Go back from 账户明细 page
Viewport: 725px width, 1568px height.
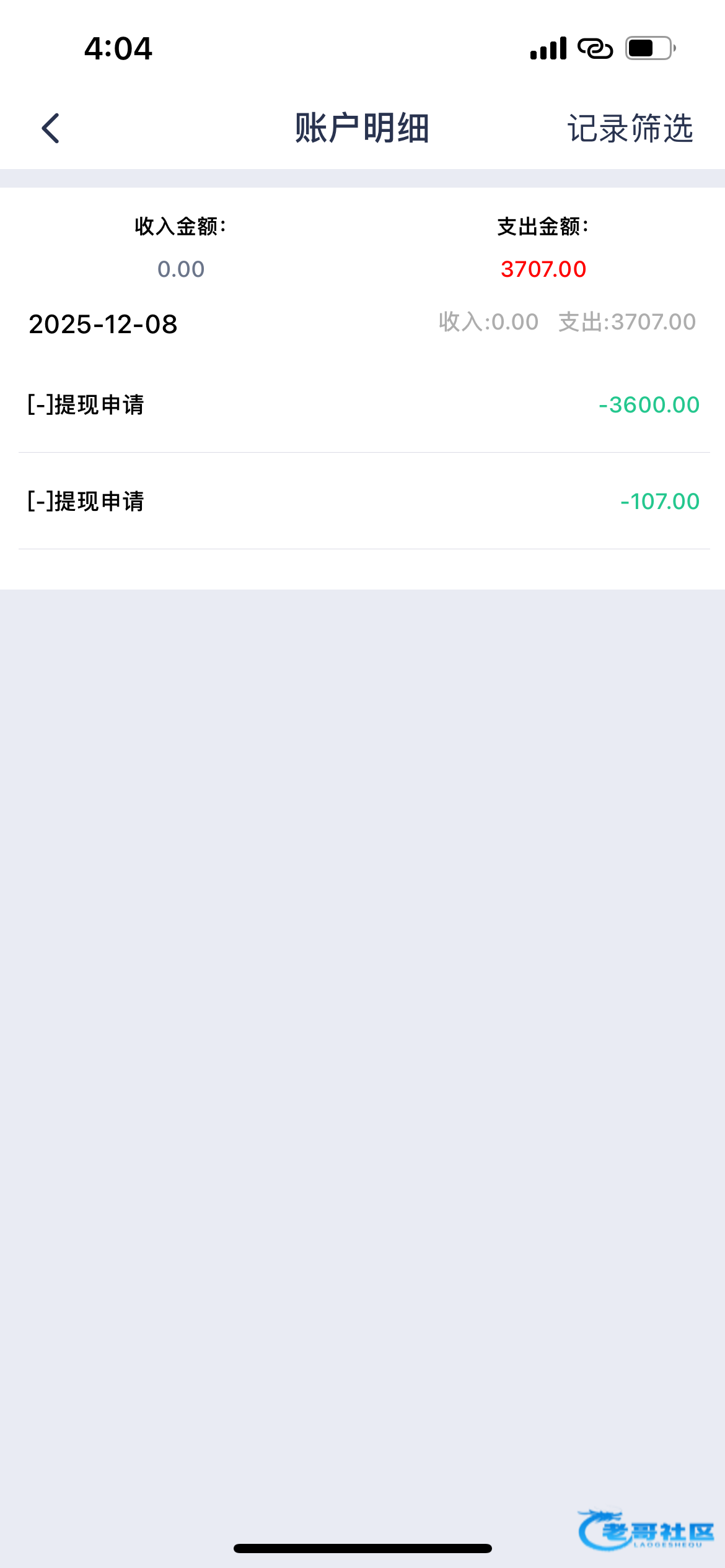(x=51, y=128)
